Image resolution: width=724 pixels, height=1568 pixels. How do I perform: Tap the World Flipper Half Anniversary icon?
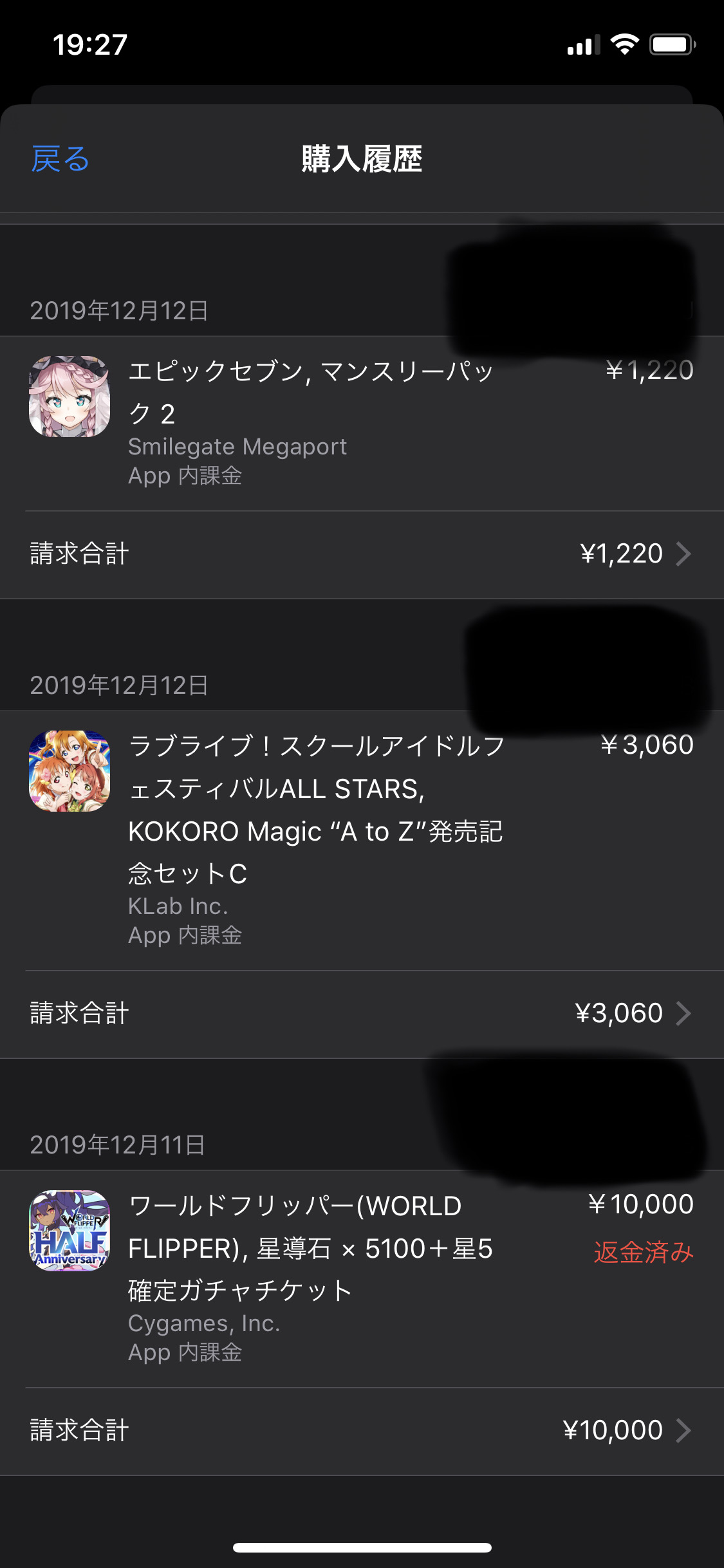coord(69,1232)
